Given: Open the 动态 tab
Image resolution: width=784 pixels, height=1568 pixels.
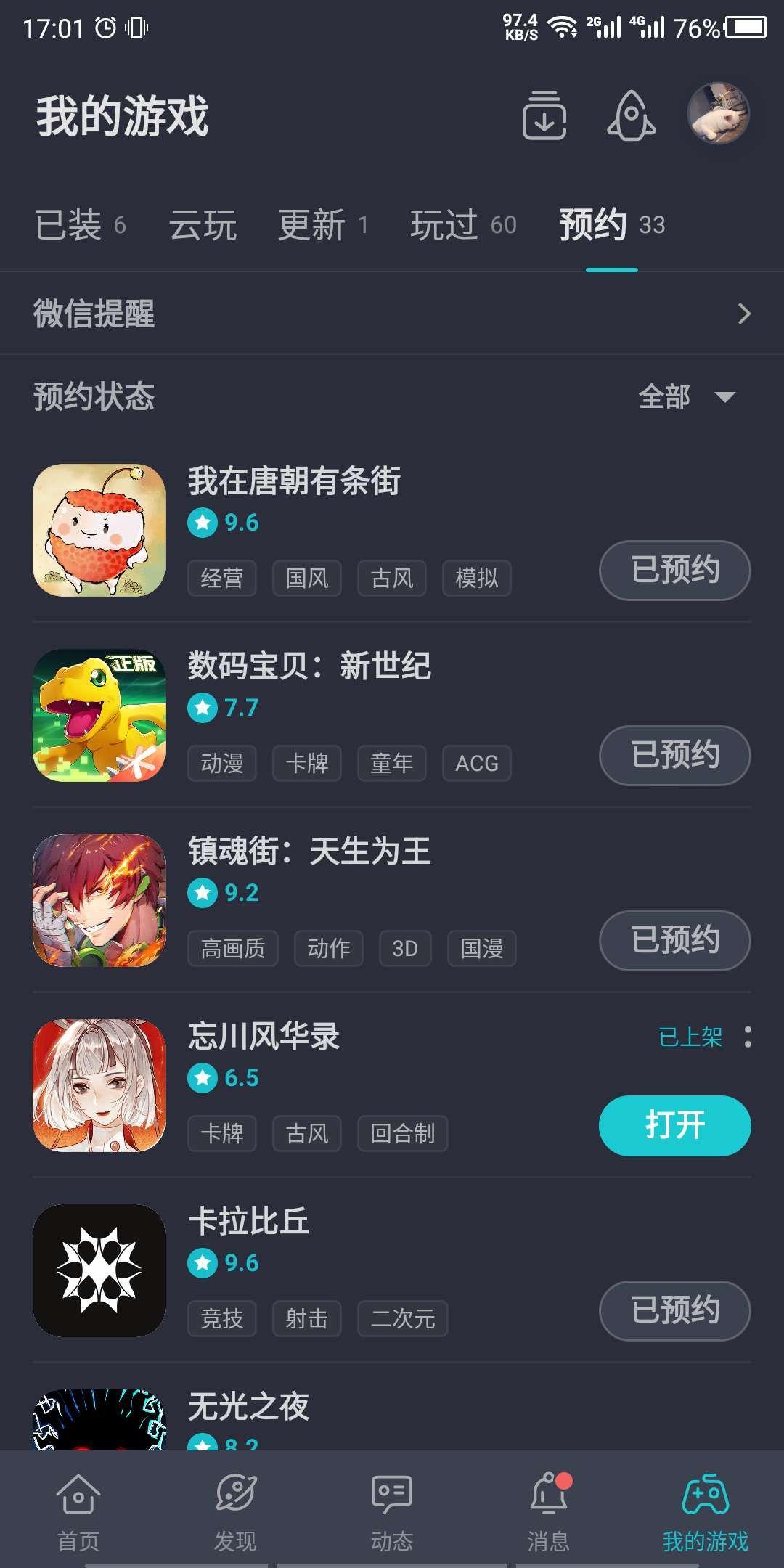Looking at the screenshot, I should (392, 1508).
